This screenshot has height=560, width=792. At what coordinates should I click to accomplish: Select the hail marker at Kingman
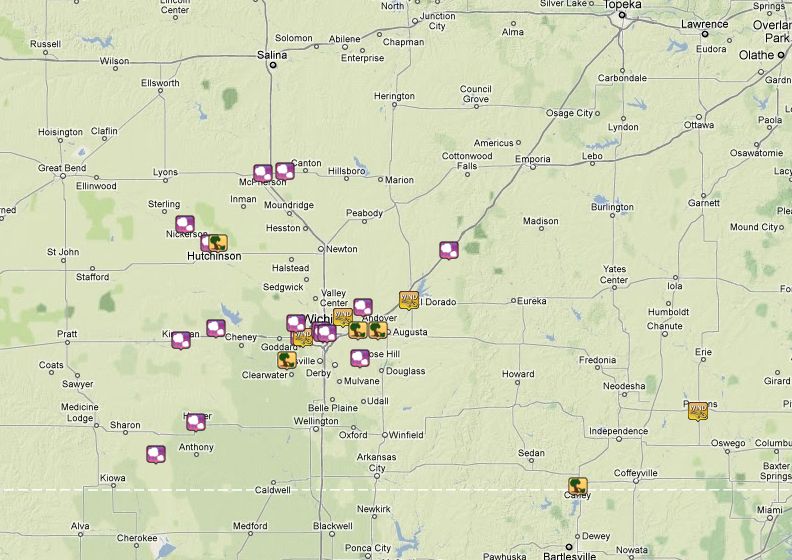(181, 340)
